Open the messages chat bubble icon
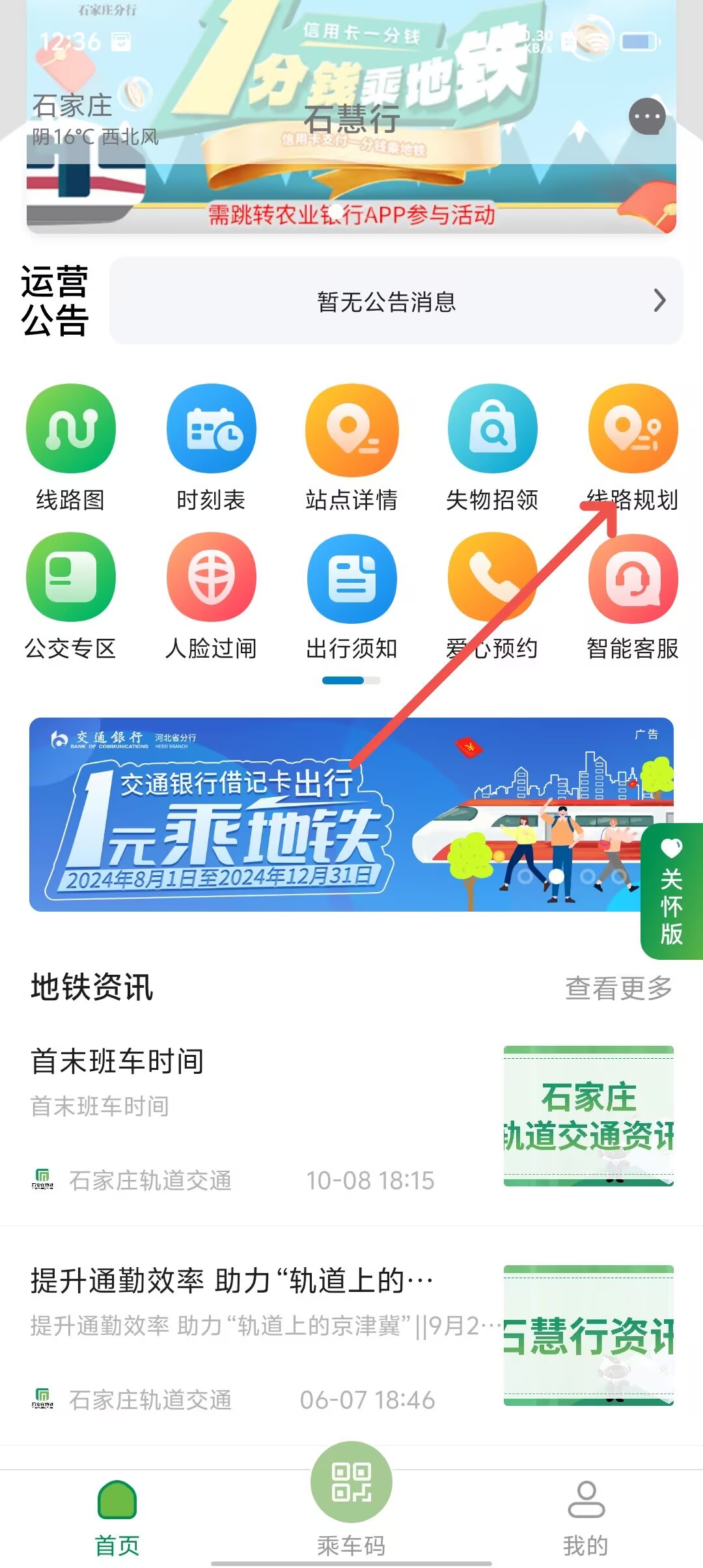This screenshot has width=703, height=1568. coord(647,117)
